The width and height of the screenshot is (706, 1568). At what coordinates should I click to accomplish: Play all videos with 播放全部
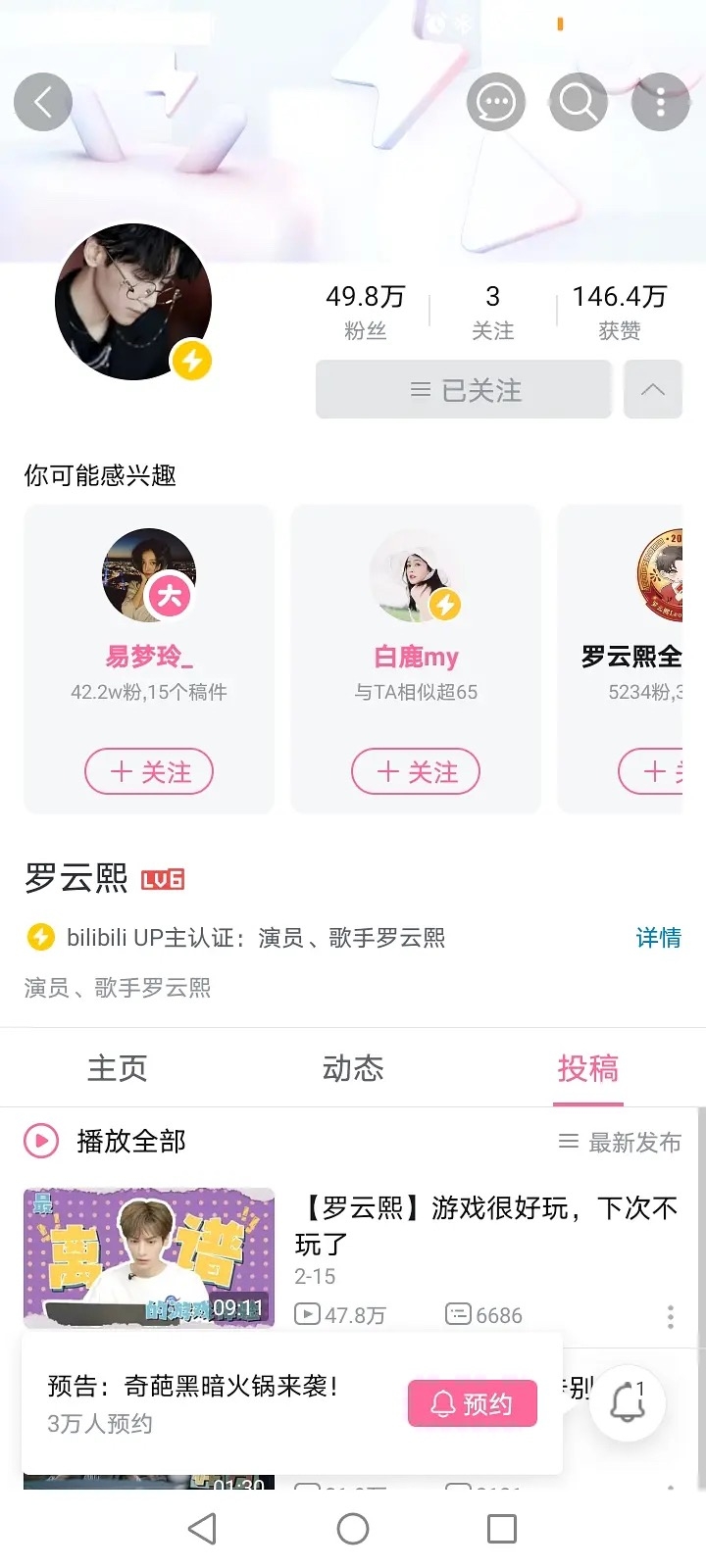(106, 1142)
